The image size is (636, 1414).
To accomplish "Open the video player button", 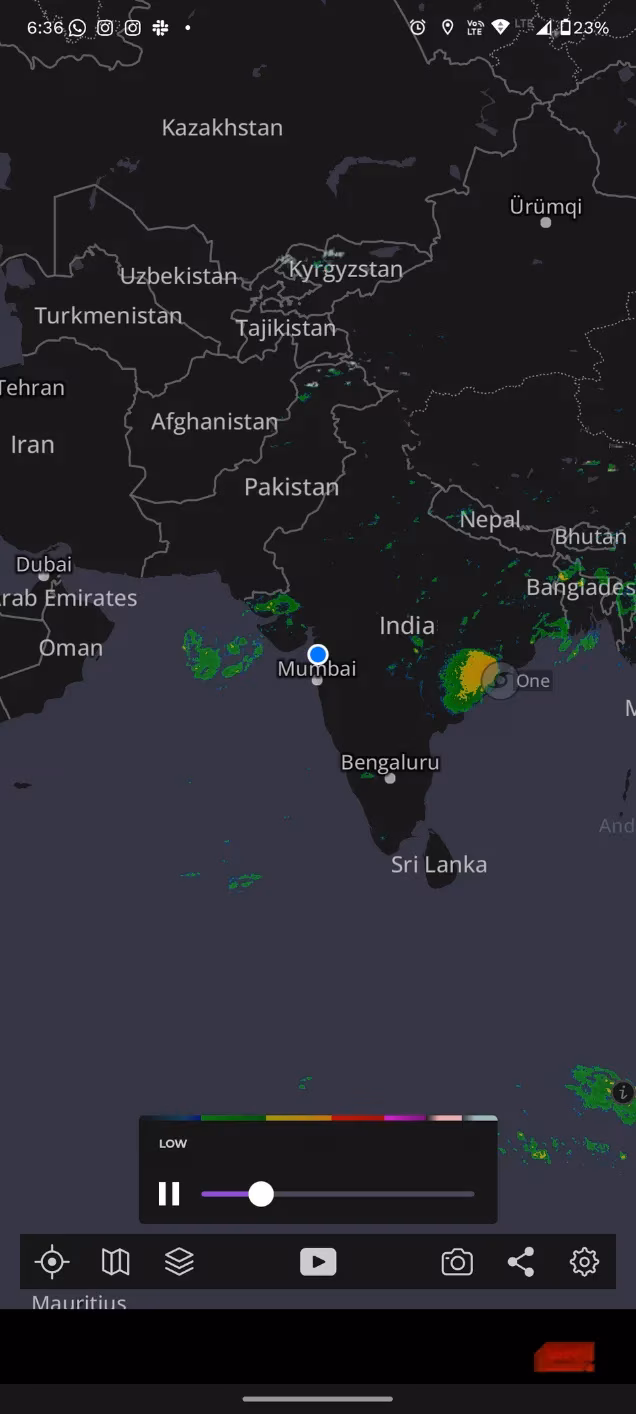I will (318, 1262).
